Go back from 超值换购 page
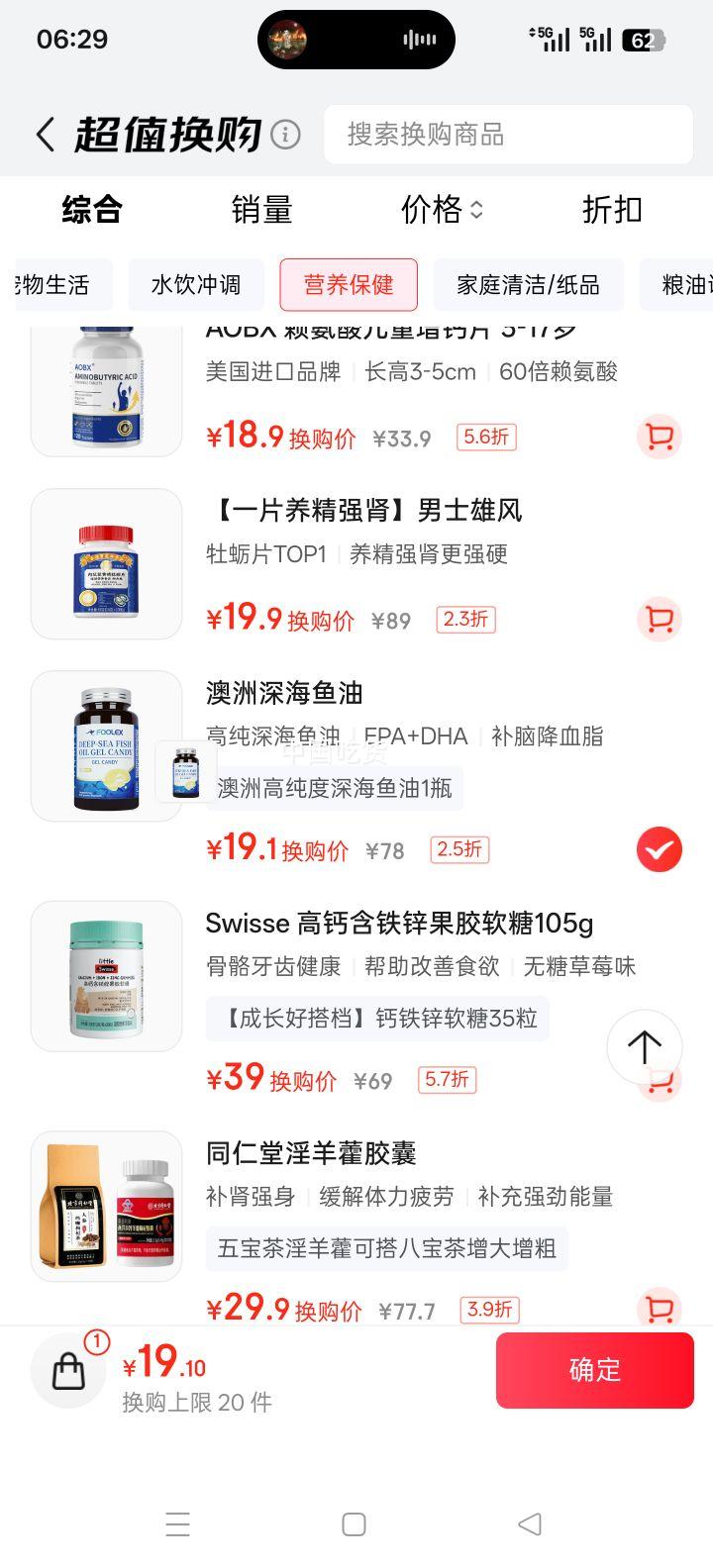 click(x=46, y=135)
